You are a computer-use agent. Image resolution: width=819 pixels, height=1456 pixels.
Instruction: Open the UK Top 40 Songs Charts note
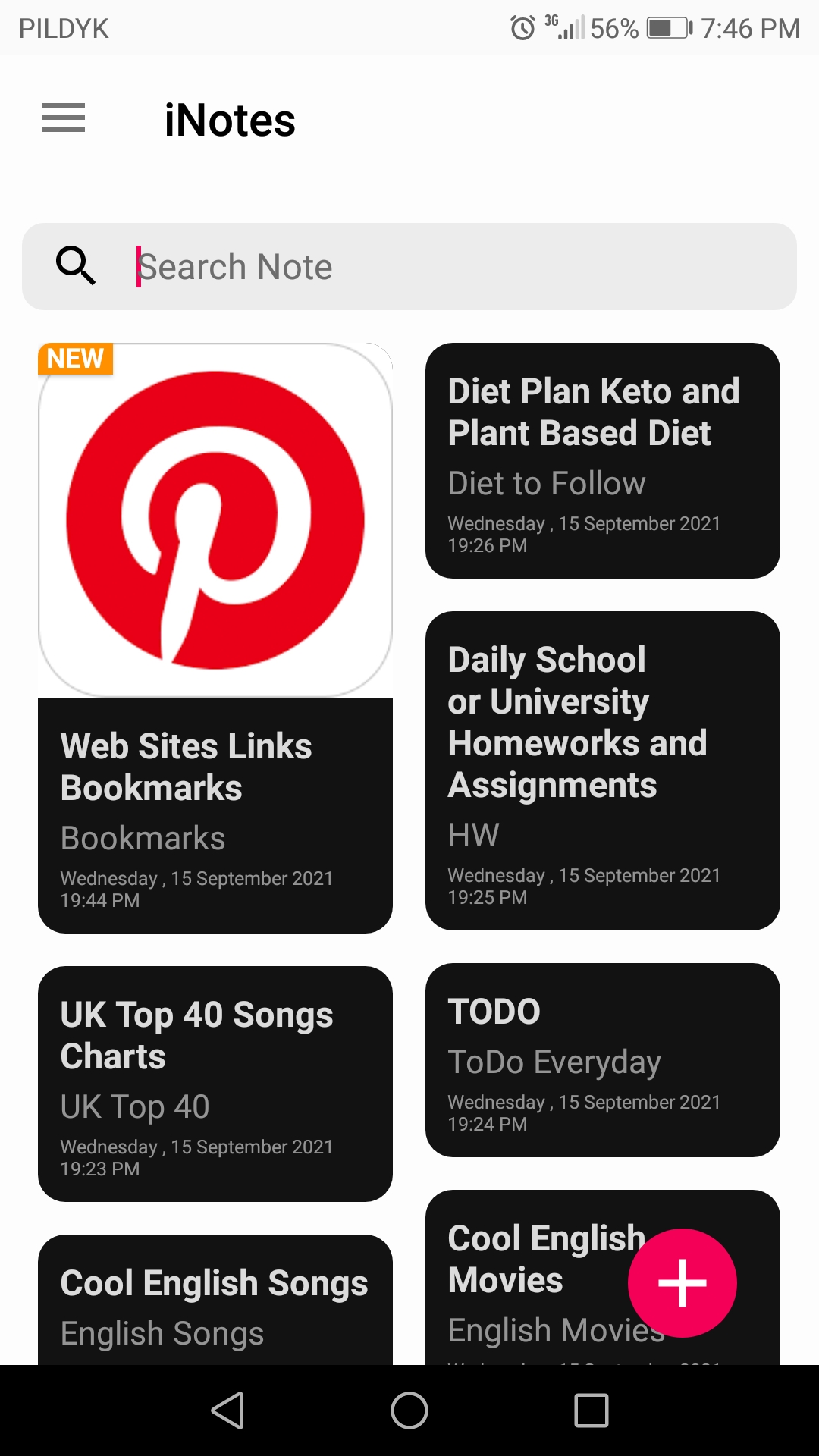click(215, 1084)
